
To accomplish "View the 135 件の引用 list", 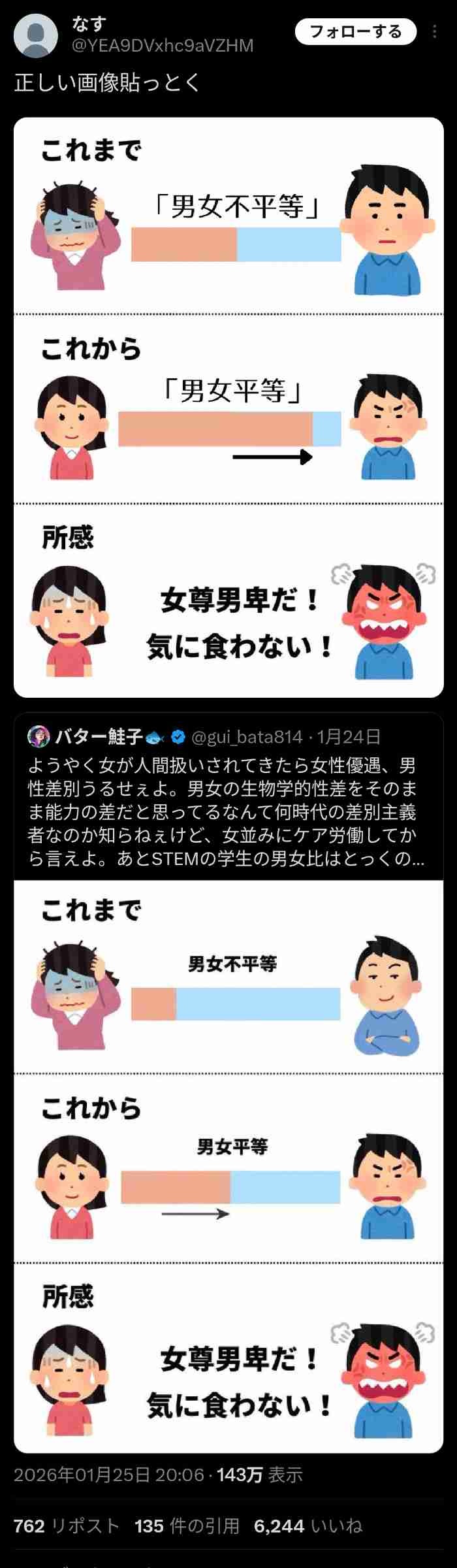I will 187,1526.
